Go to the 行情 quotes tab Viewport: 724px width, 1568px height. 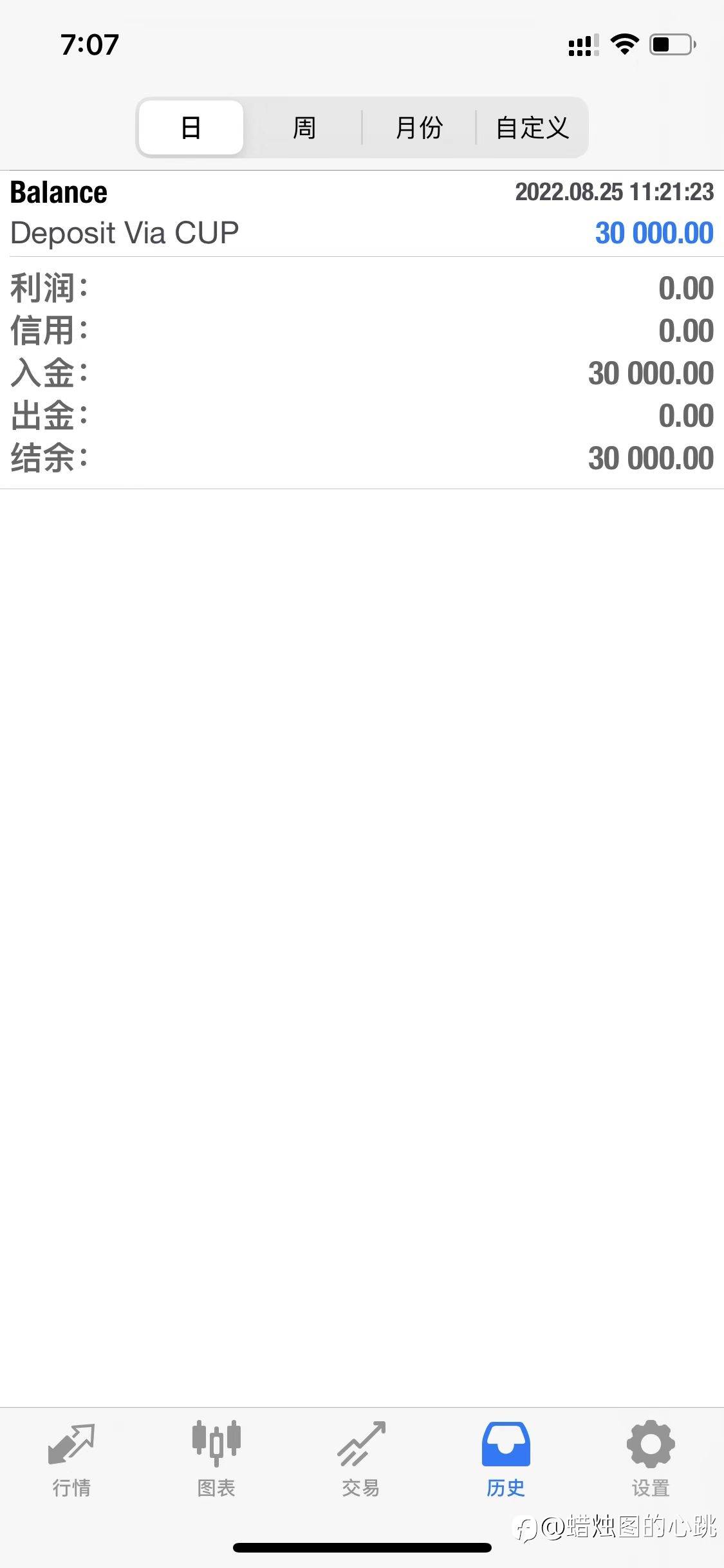[71, 1460]
